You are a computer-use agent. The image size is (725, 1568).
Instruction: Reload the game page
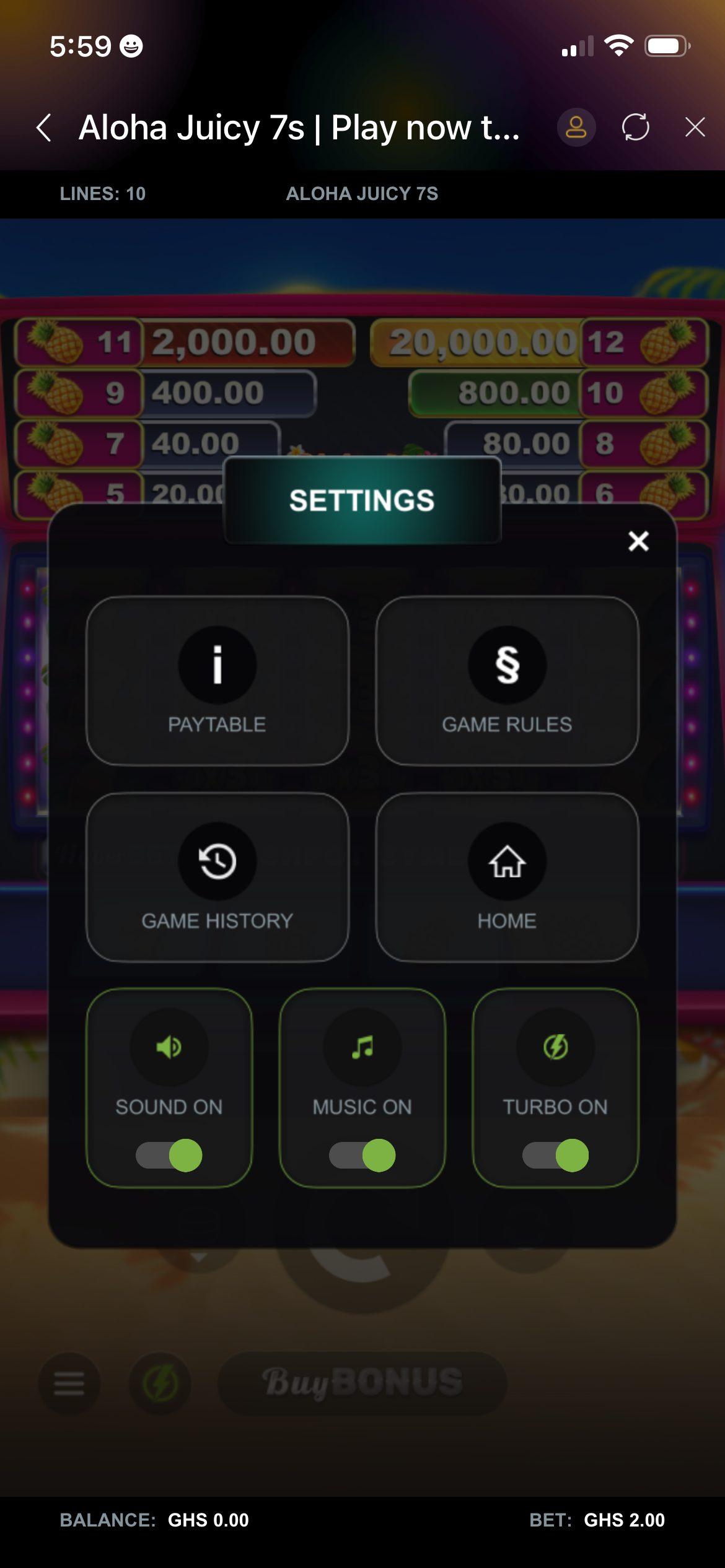635,128
